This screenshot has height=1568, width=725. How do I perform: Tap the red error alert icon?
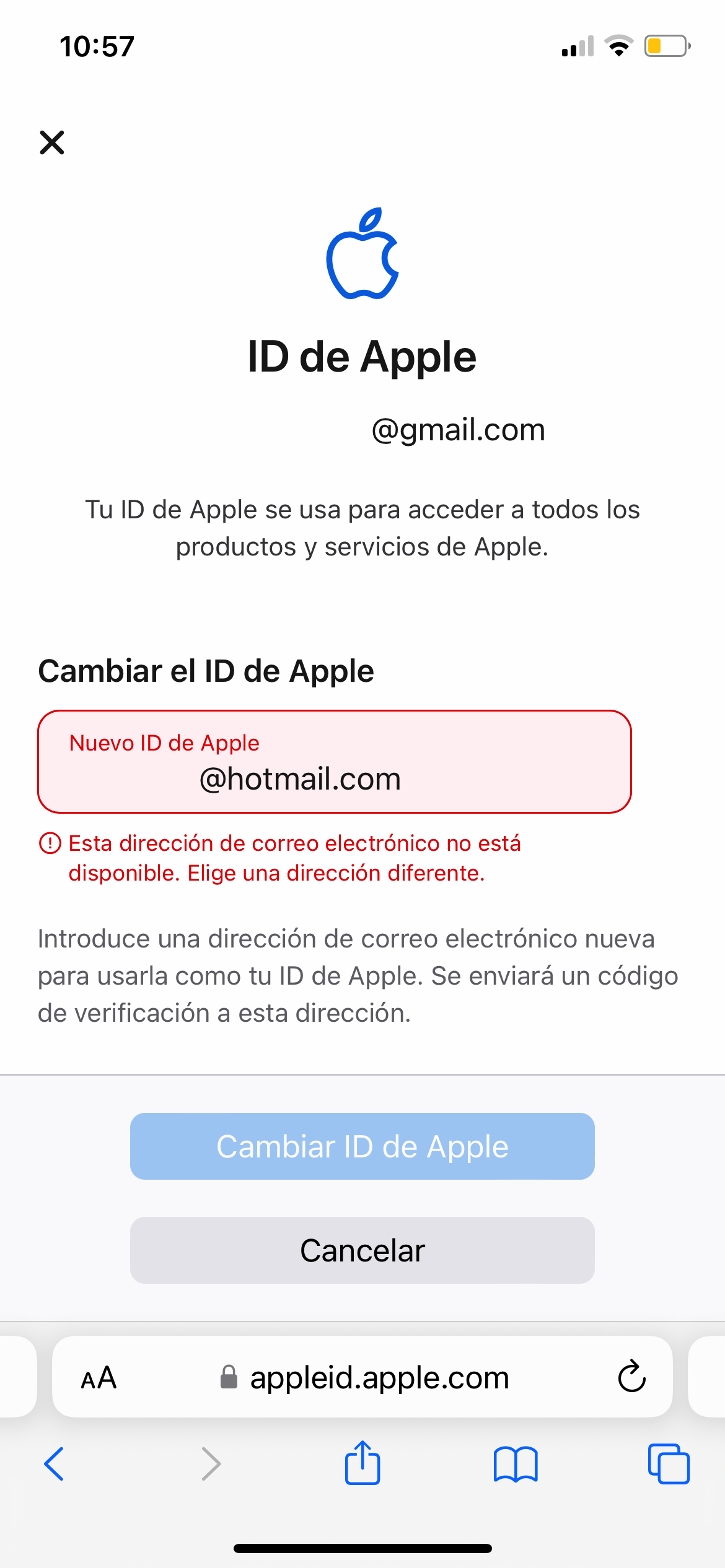pyautogui.click(x=50, y=843)
